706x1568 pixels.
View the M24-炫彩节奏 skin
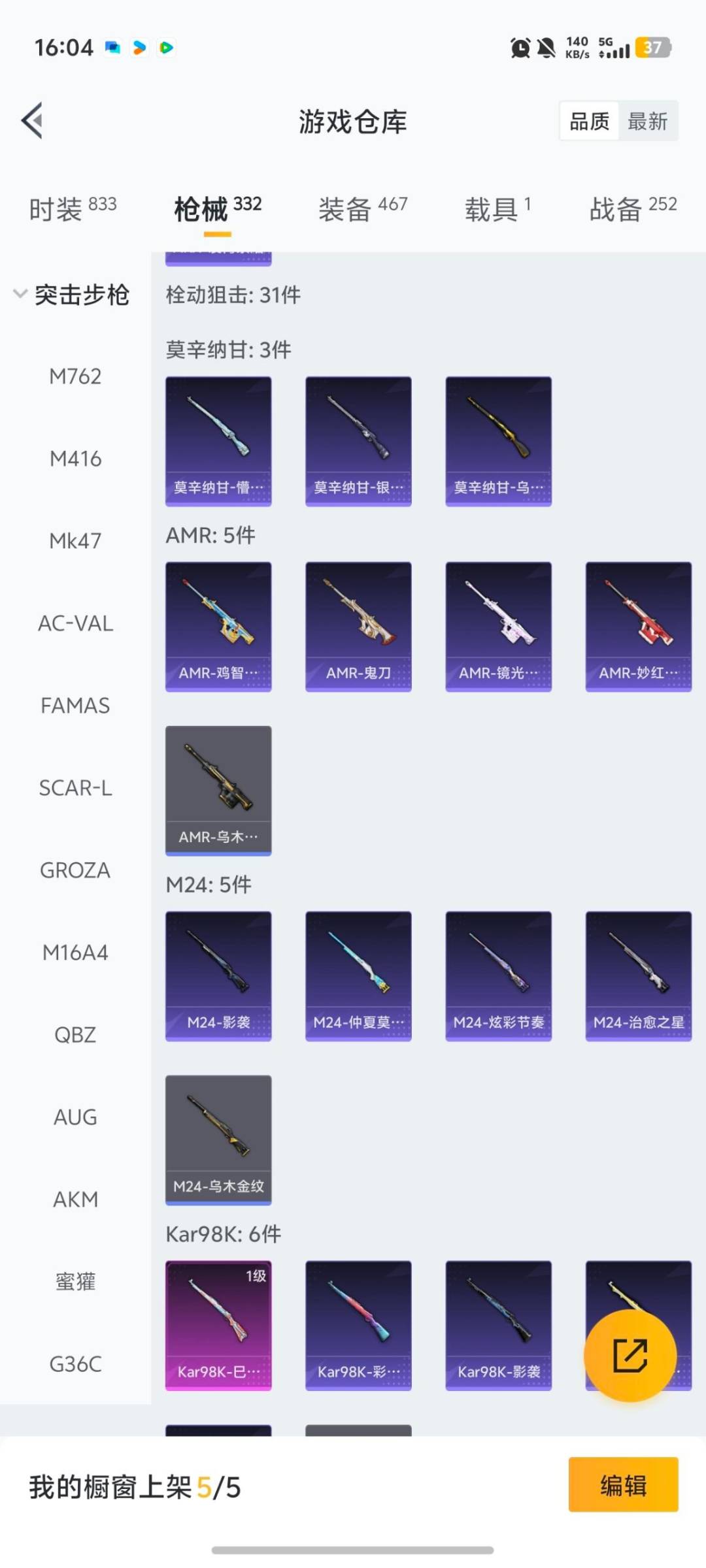498,975
